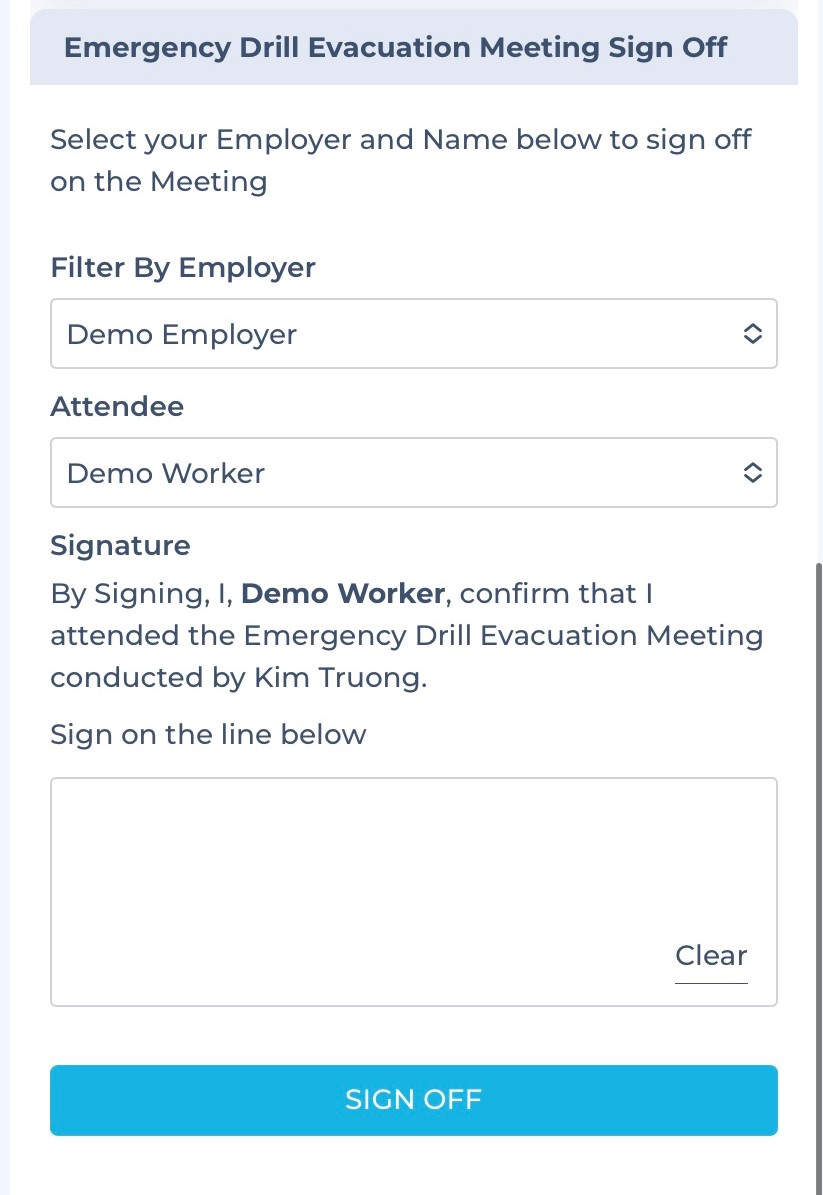Submit with the SIGN OFF button
The image size is (823, 1195).
tap(413, 1100)
